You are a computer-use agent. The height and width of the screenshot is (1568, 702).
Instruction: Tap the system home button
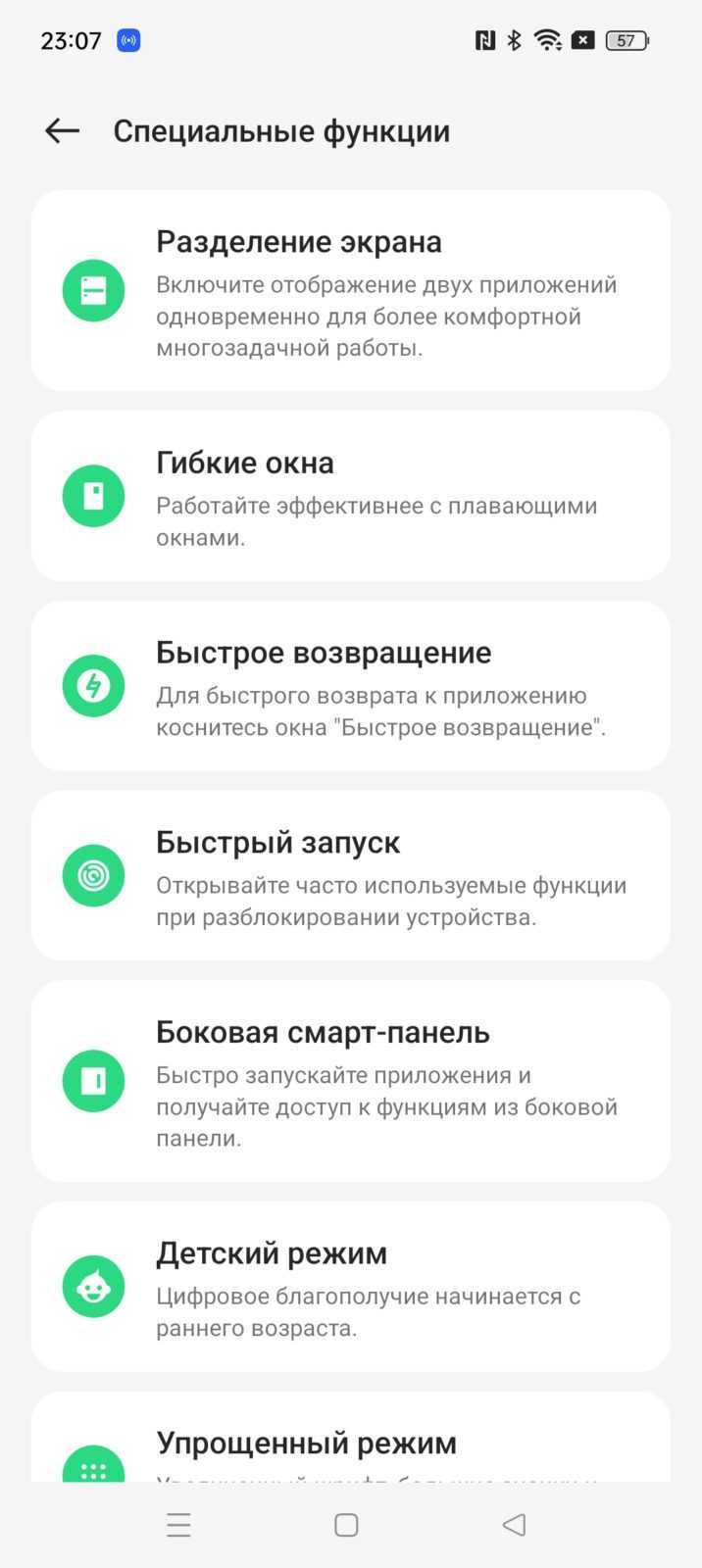pyautogui.click(x=346, y=1525)
